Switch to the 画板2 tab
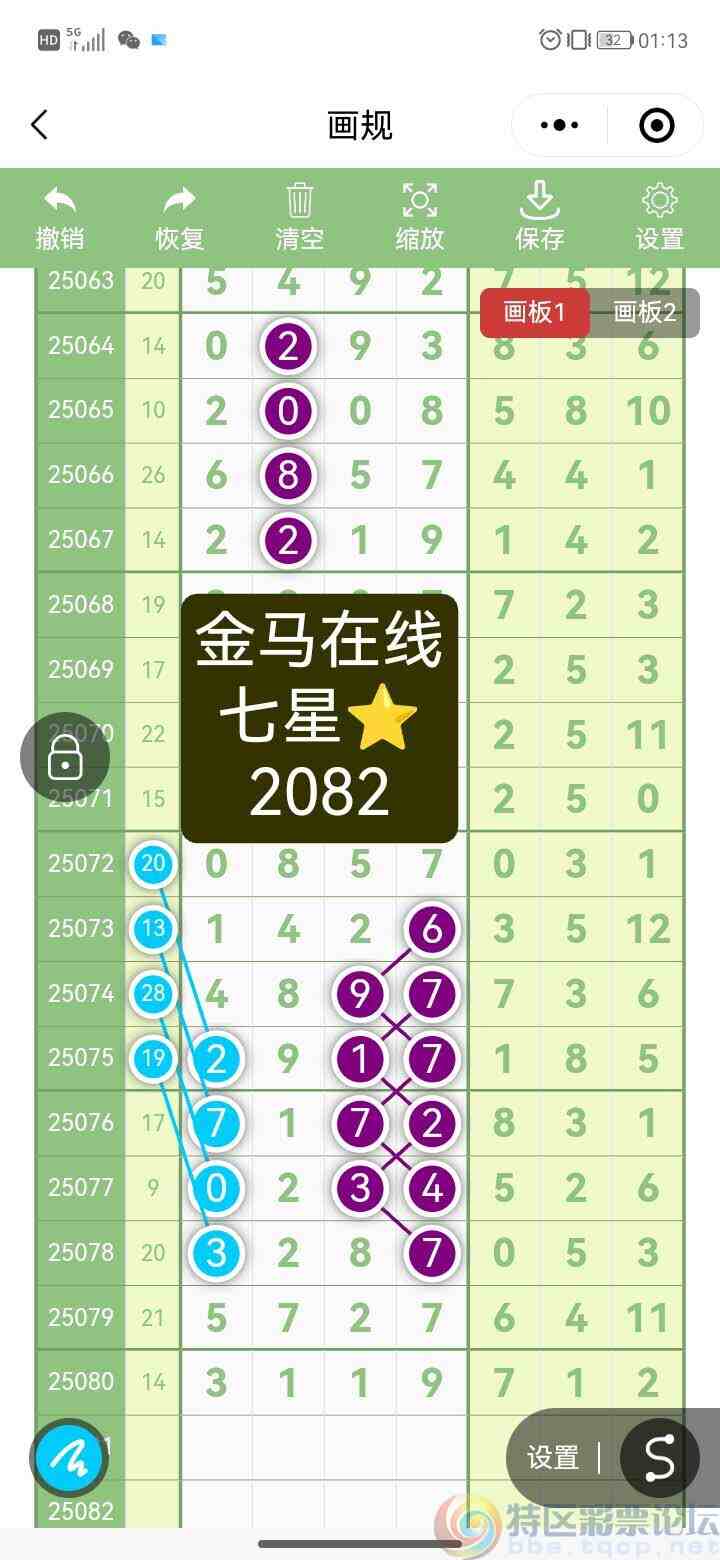Viewport: 720px width, 1560px height. pos(644,312)
